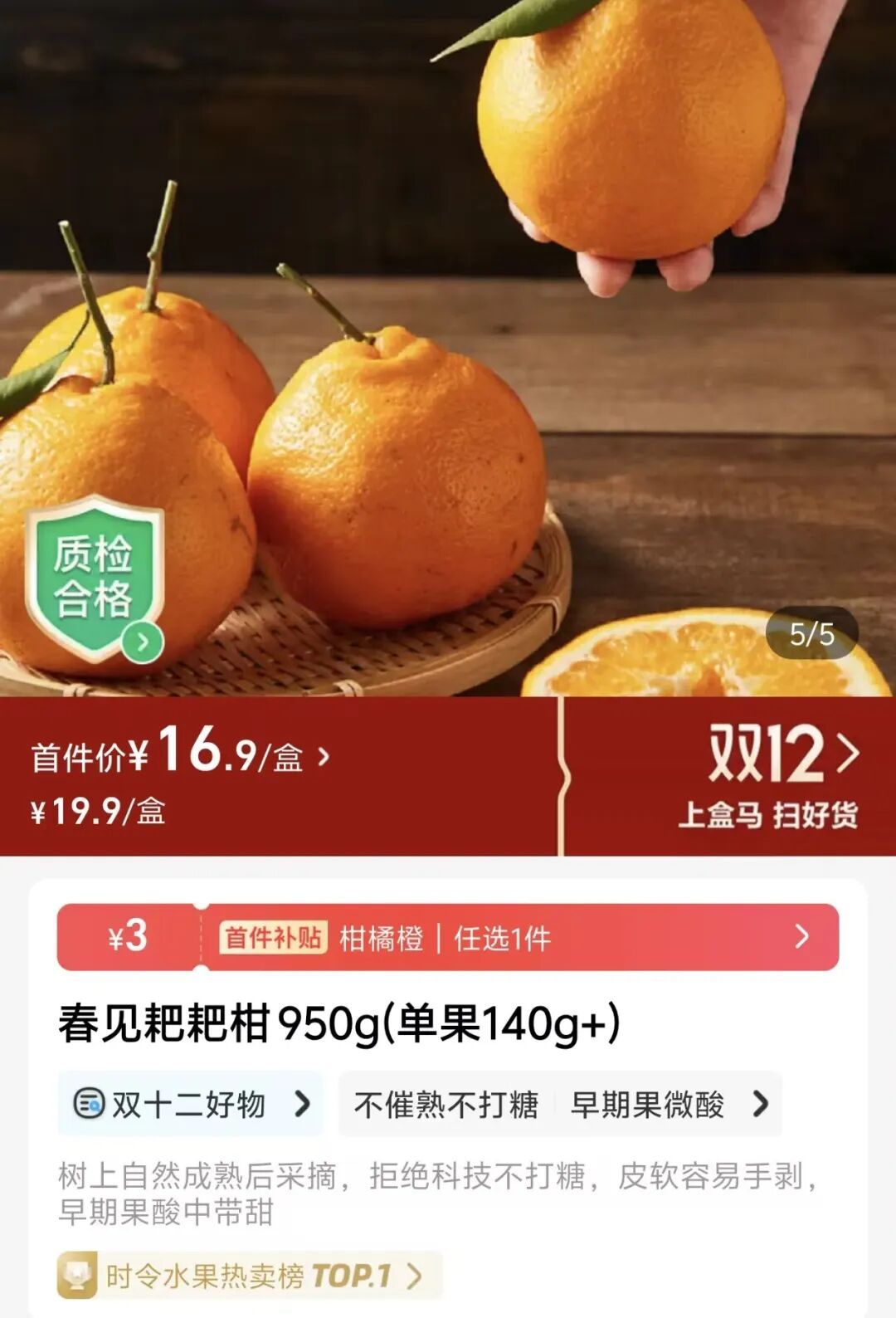Image resolution: width=896 pixels, height=1318 pixels.
Task: Open the 双十二好物 tag
Action: (x=191, y=1104)
